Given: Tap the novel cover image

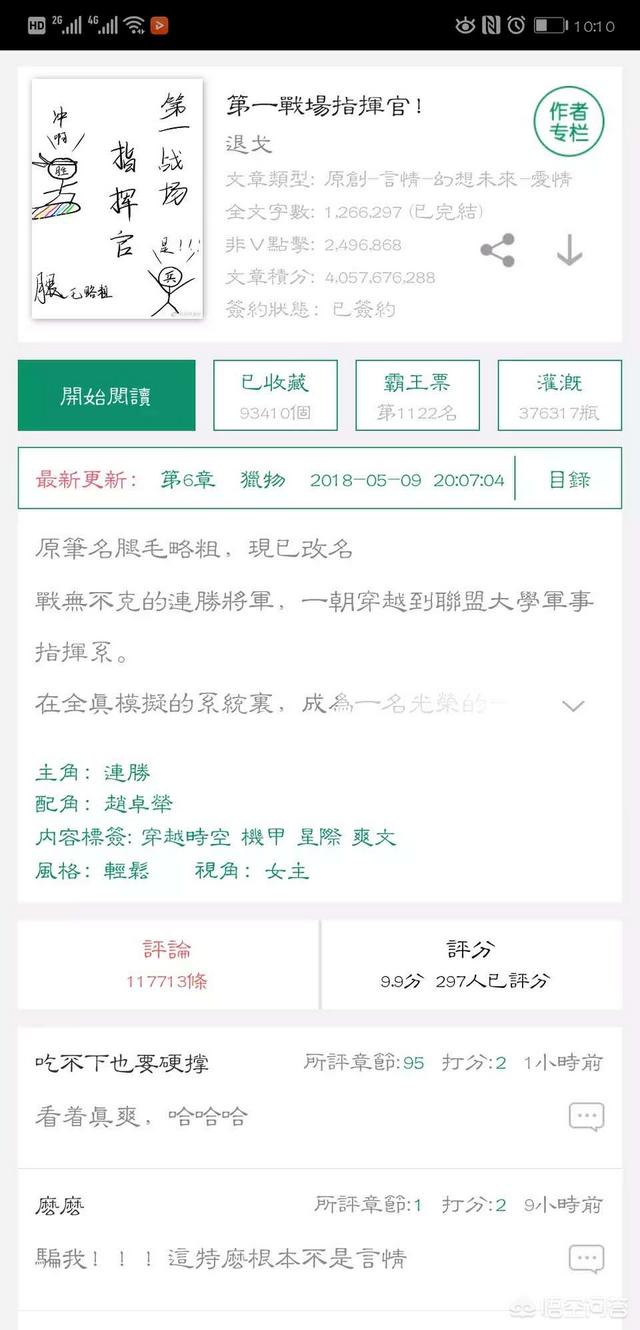Looking at the screenshot, I should pos(117,199).
